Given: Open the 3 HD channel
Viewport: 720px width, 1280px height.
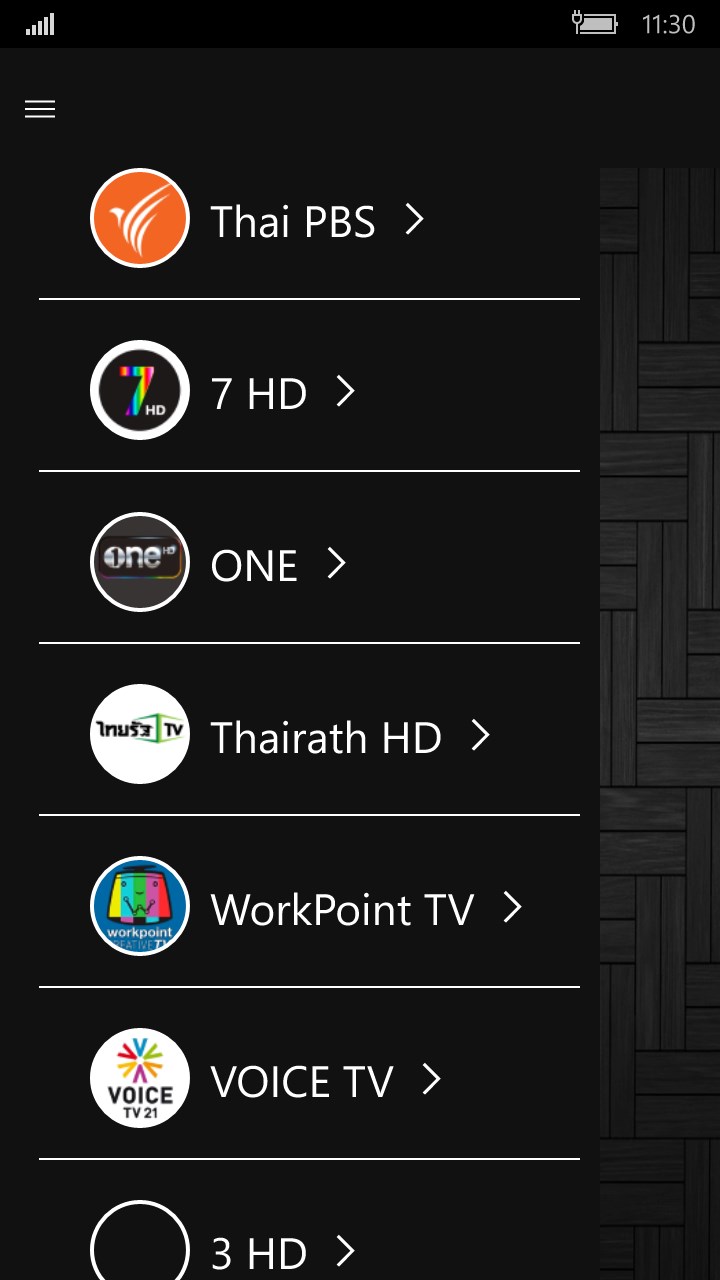Looking at the screenshot, I should tap(258, 1251).
